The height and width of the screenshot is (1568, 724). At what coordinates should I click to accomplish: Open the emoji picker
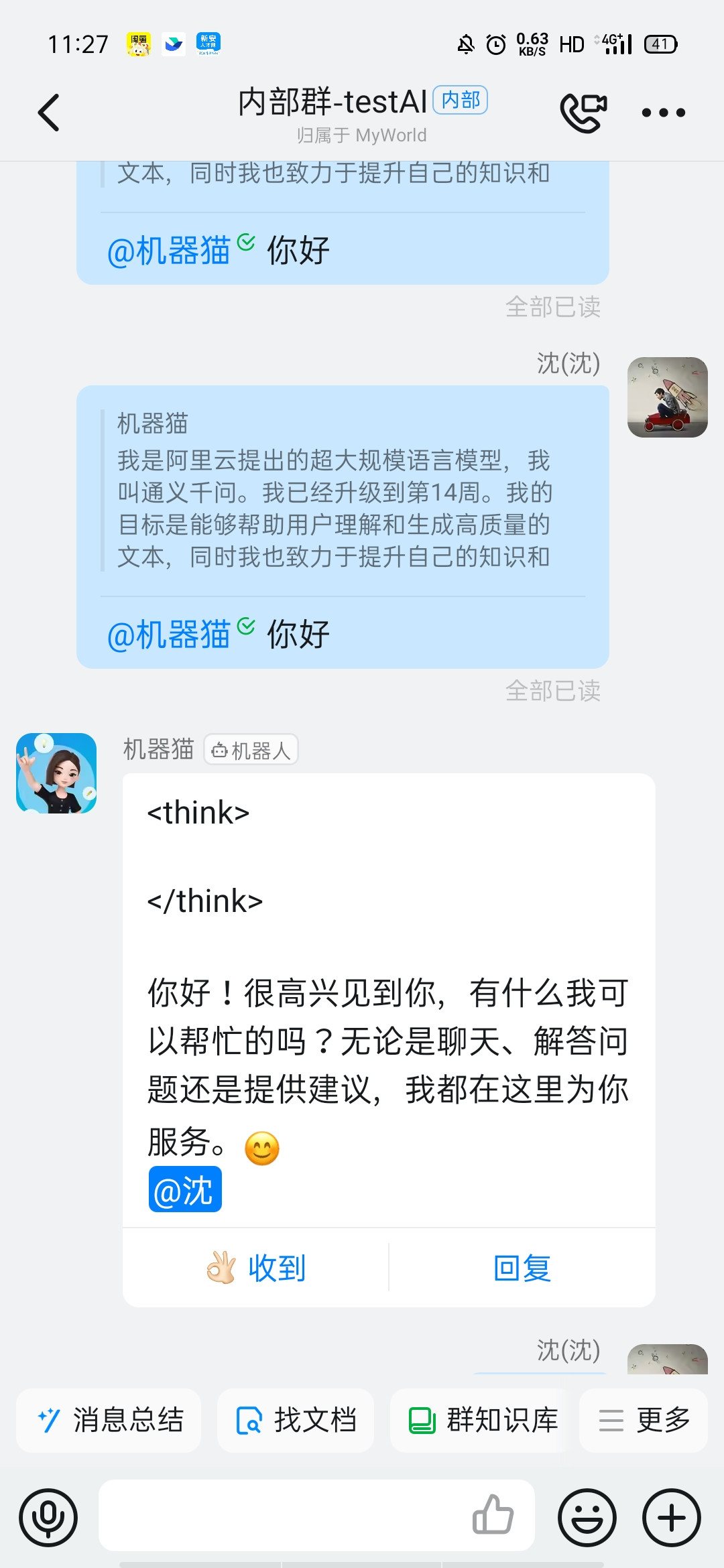[587, 1518]
